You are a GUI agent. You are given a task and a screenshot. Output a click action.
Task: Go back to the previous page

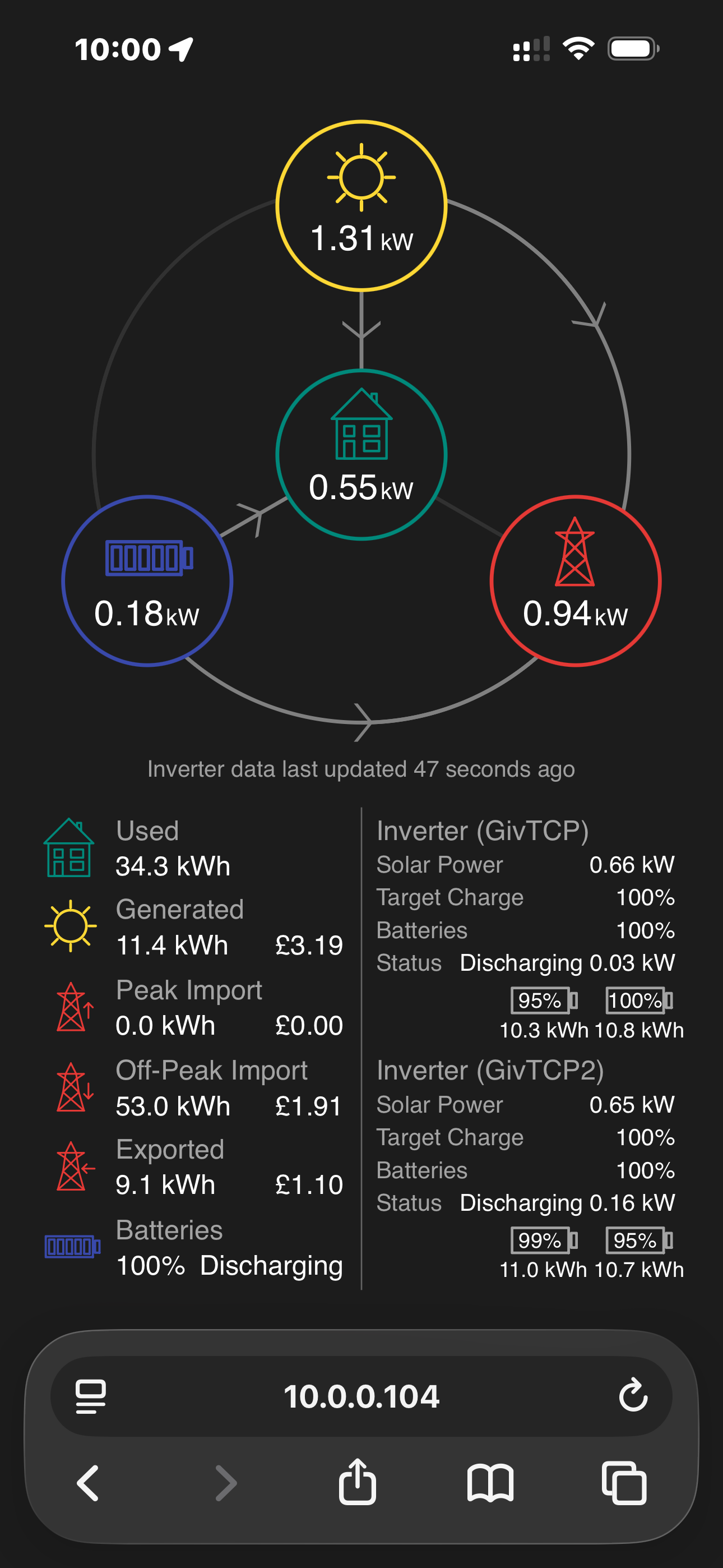click(x=87, y=1483)
